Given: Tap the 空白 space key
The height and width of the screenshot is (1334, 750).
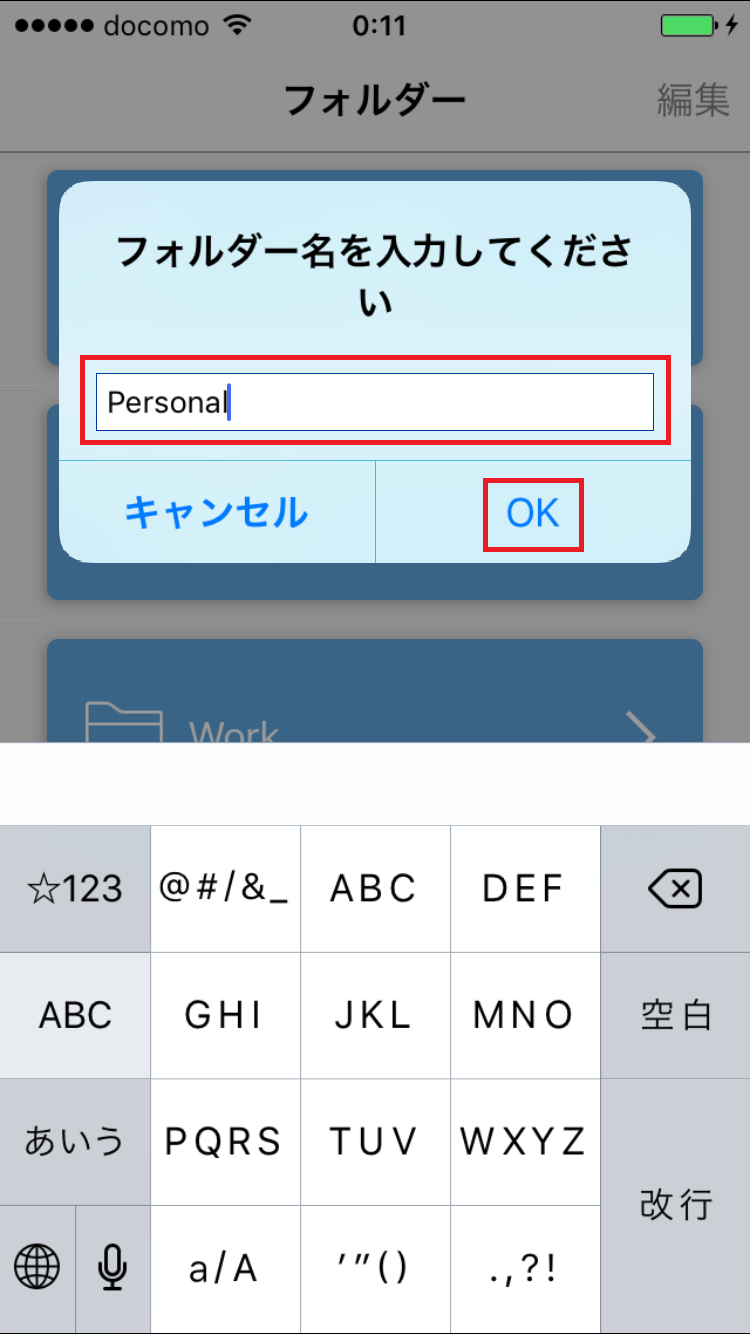Looking at the screenshot, I should pyautogui.click(x=675, y=1015).
